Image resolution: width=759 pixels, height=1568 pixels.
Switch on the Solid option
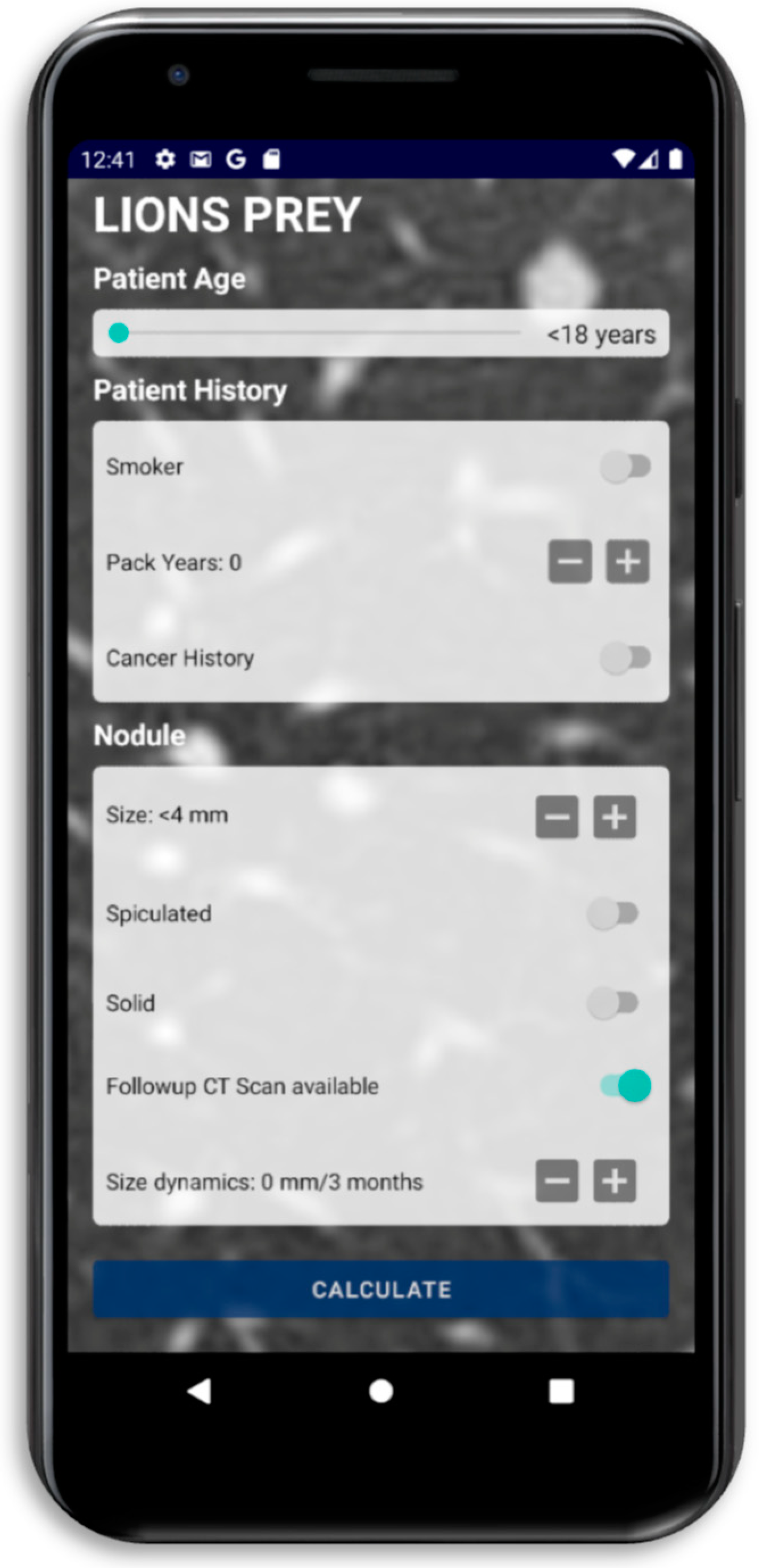(x=613, y=1003)
